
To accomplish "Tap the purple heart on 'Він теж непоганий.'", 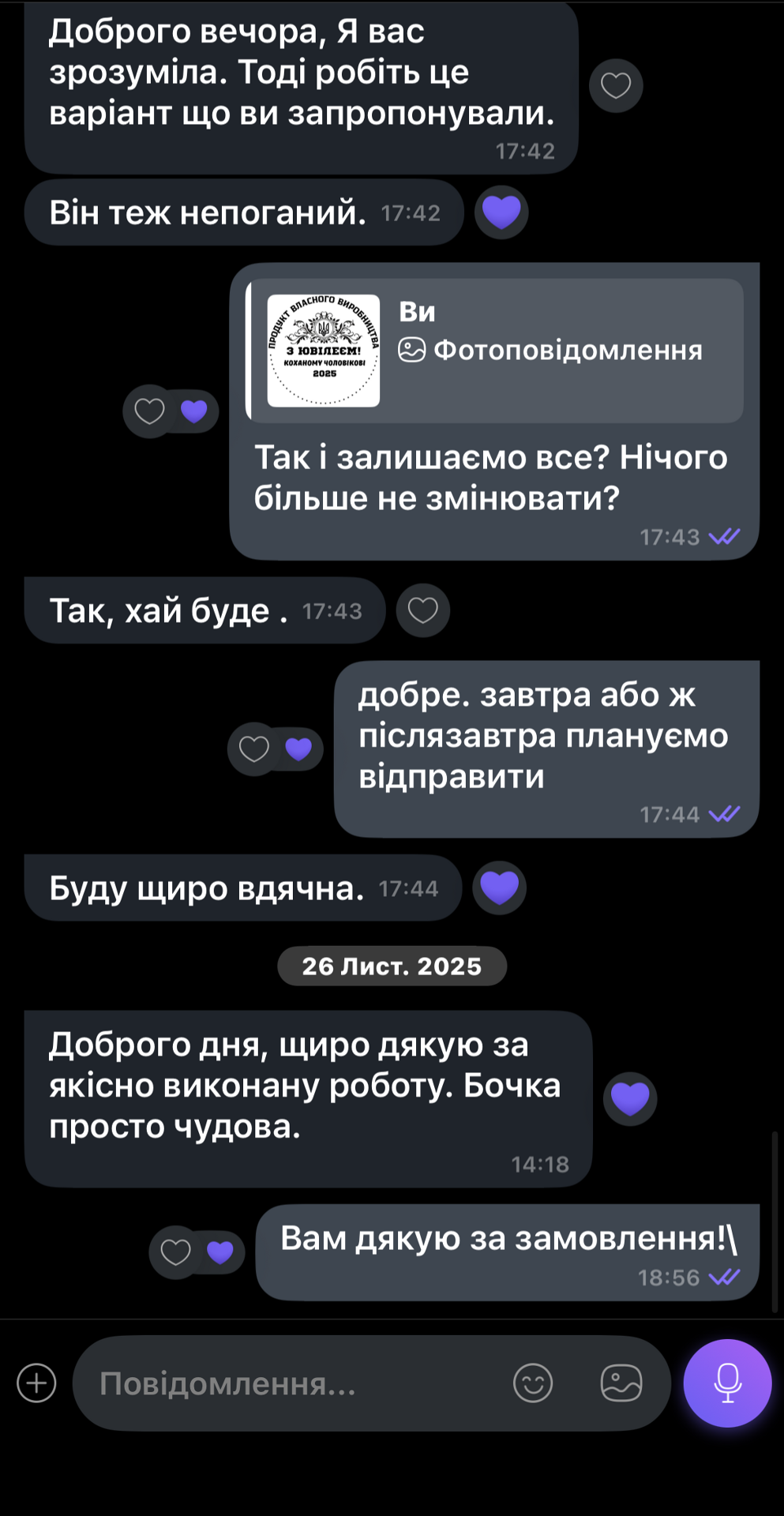I will pos(501,212).
